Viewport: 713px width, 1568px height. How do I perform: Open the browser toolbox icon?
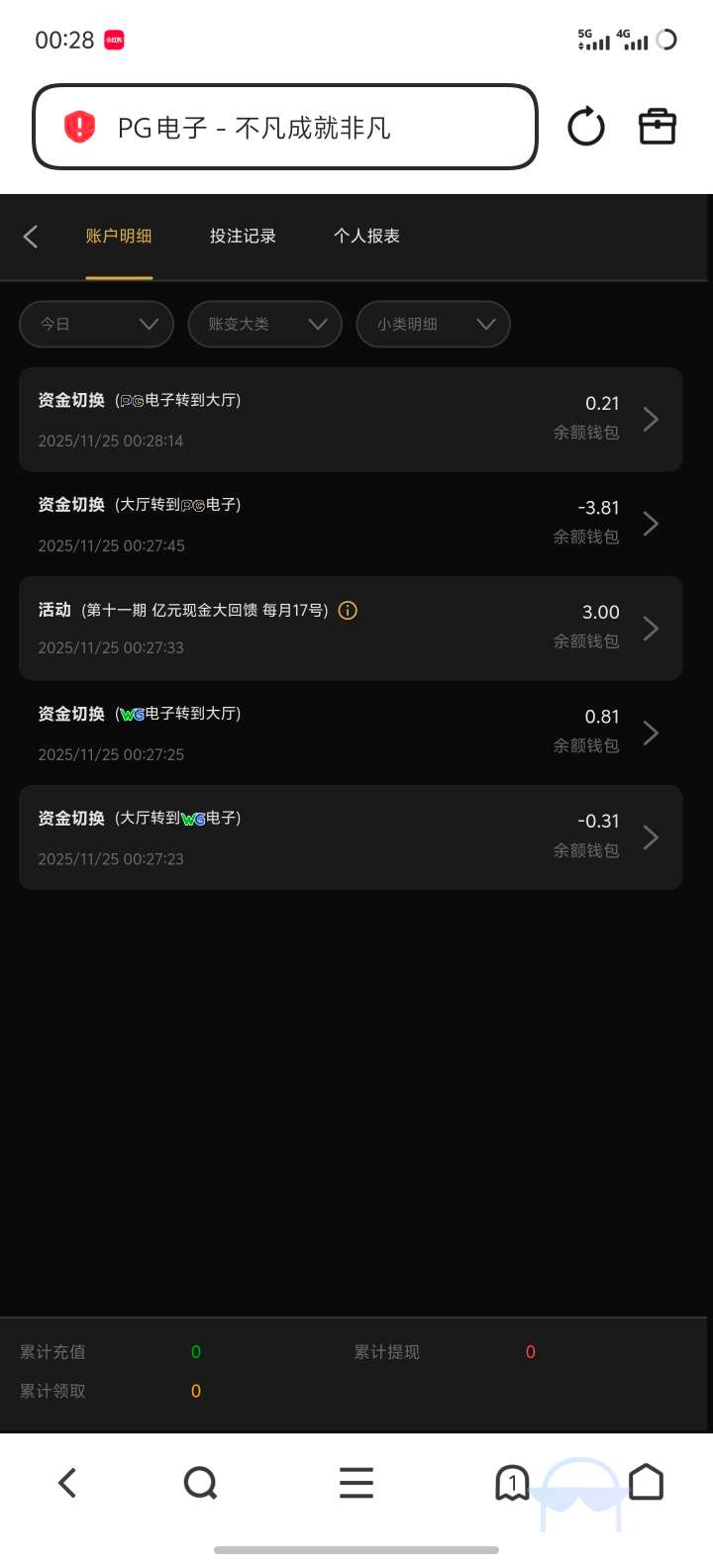[x=657, y=128]
